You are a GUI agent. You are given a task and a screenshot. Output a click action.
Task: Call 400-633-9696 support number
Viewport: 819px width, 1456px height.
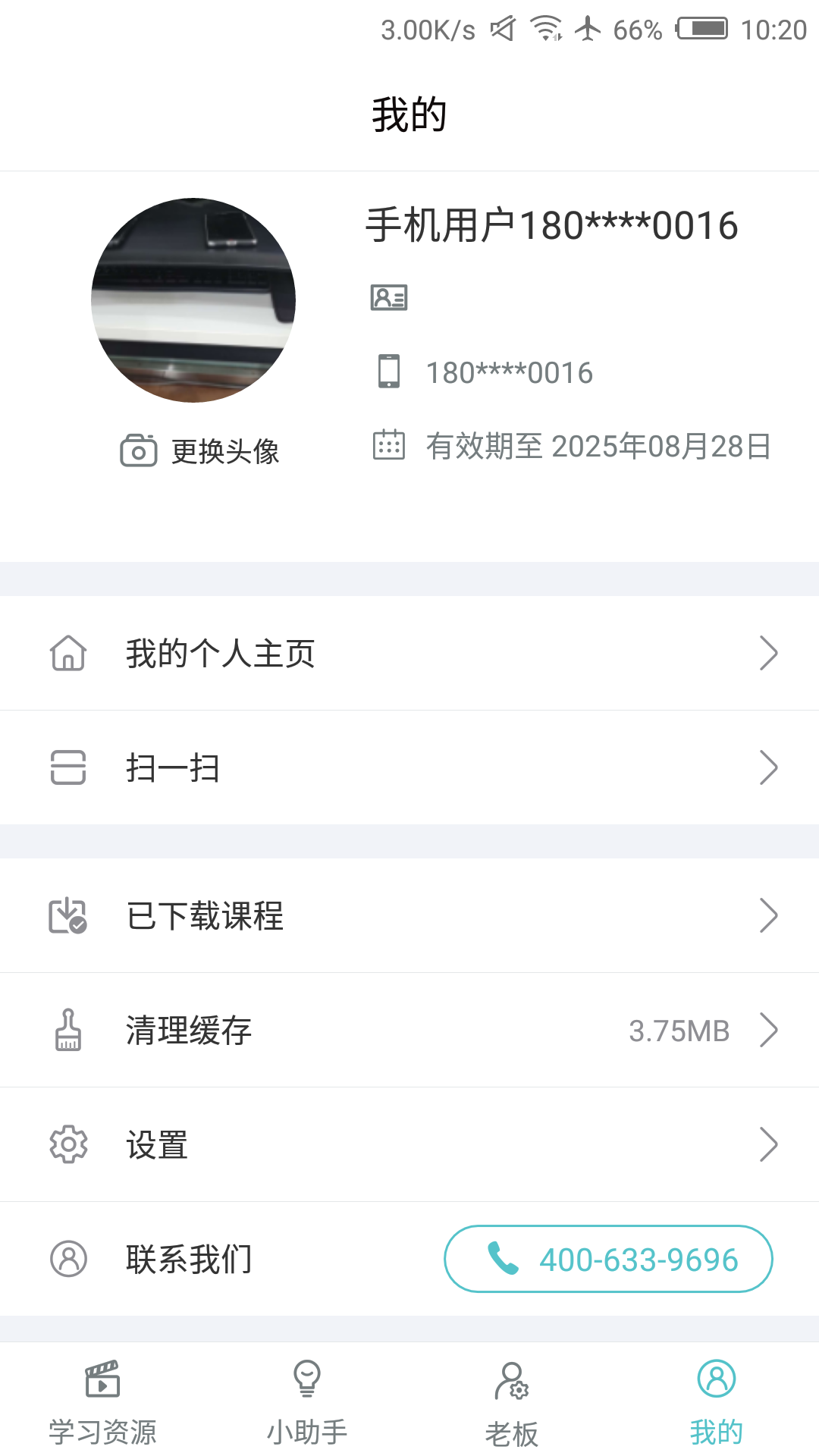(608, 1259)
